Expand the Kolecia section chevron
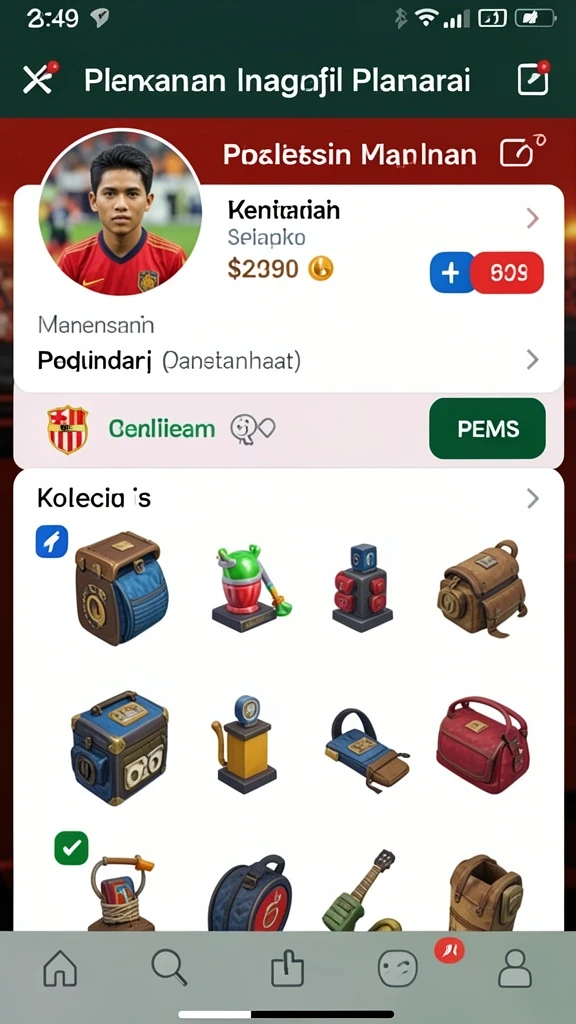This screenshot has height=1024, width=576. point(532,499)
